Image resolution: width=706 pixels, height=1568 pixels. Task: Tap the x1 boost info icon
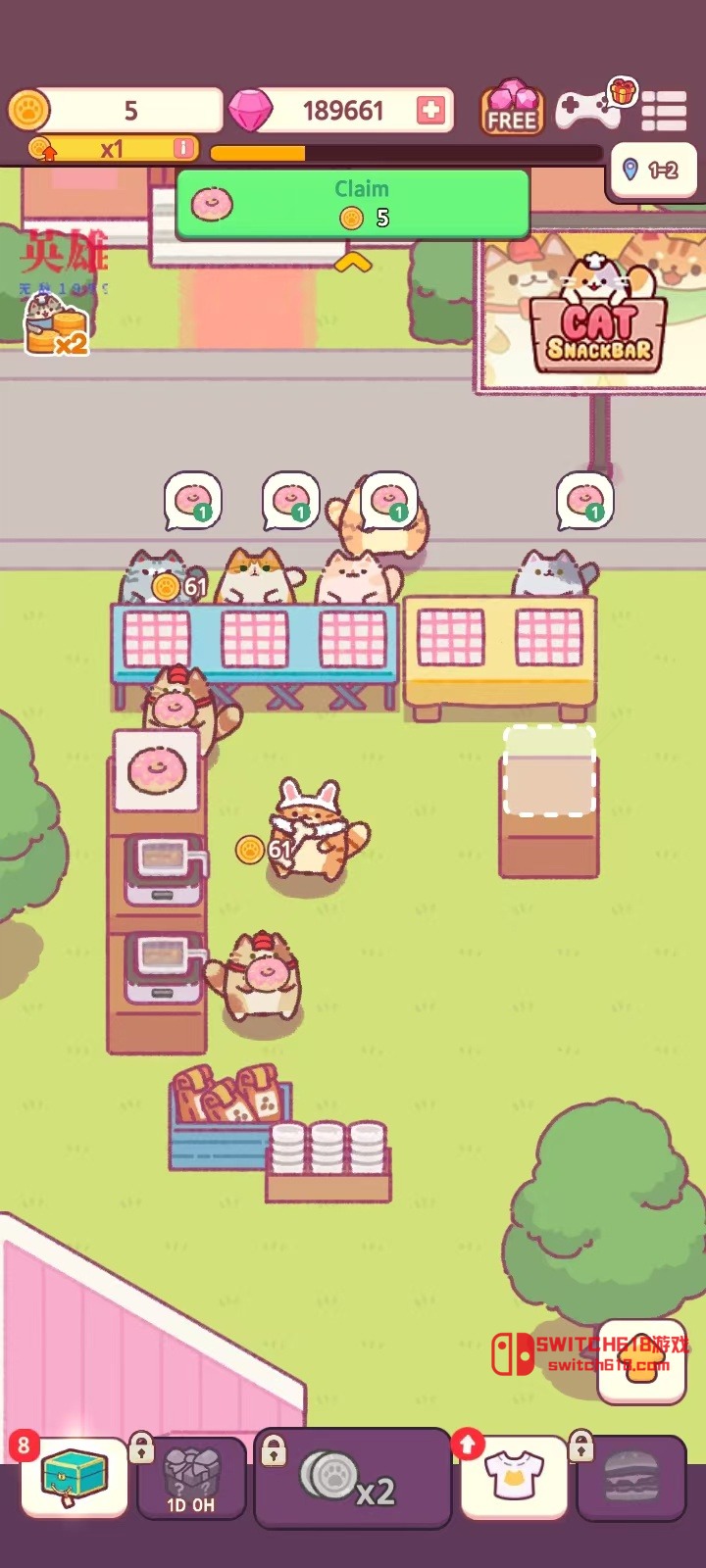[x=182, y=149]
